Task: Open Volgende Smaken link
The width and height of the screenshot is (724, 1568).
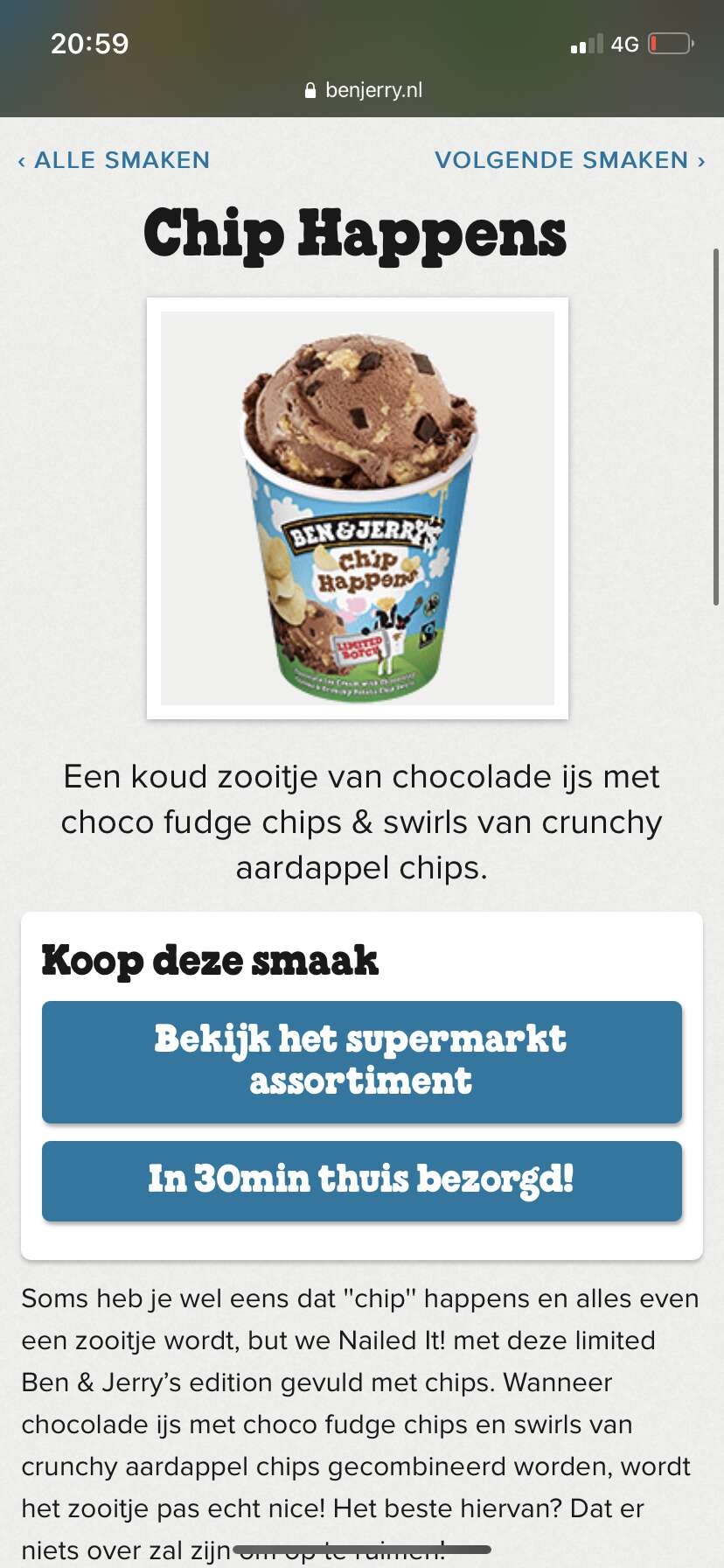Action: 570,160
